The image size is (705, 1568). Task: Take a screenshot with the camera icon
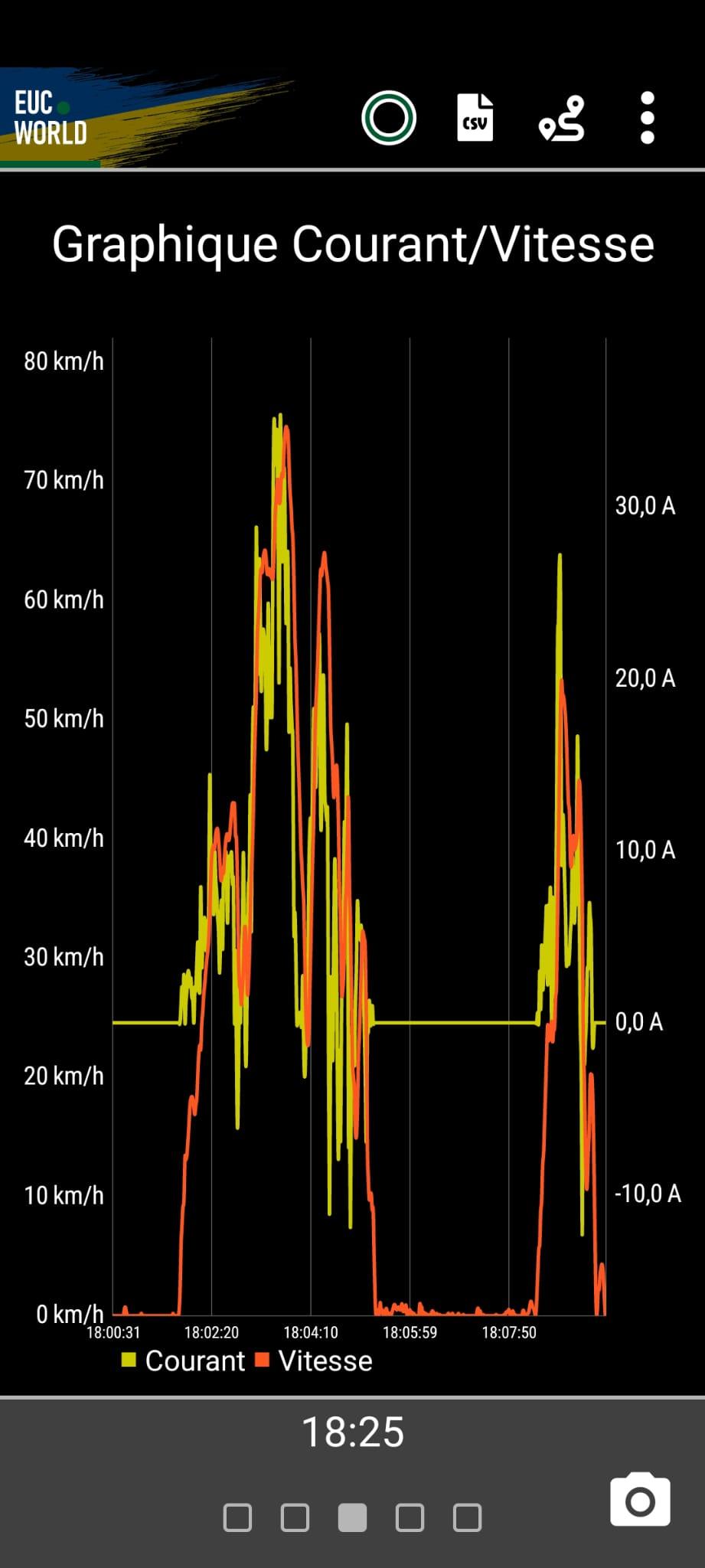coord(641,1499)
